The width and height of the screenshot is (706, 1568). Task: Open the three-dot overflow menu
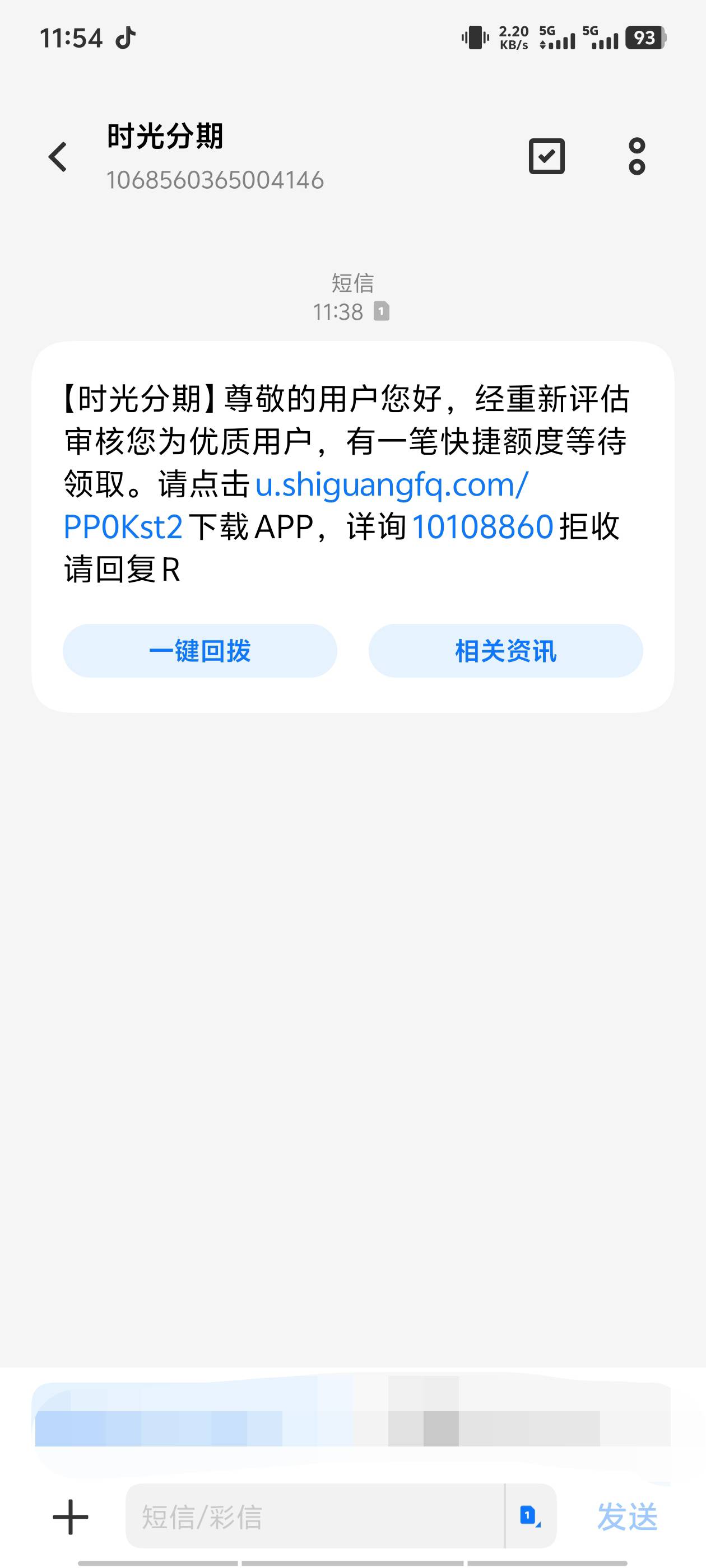pos(637,156)
